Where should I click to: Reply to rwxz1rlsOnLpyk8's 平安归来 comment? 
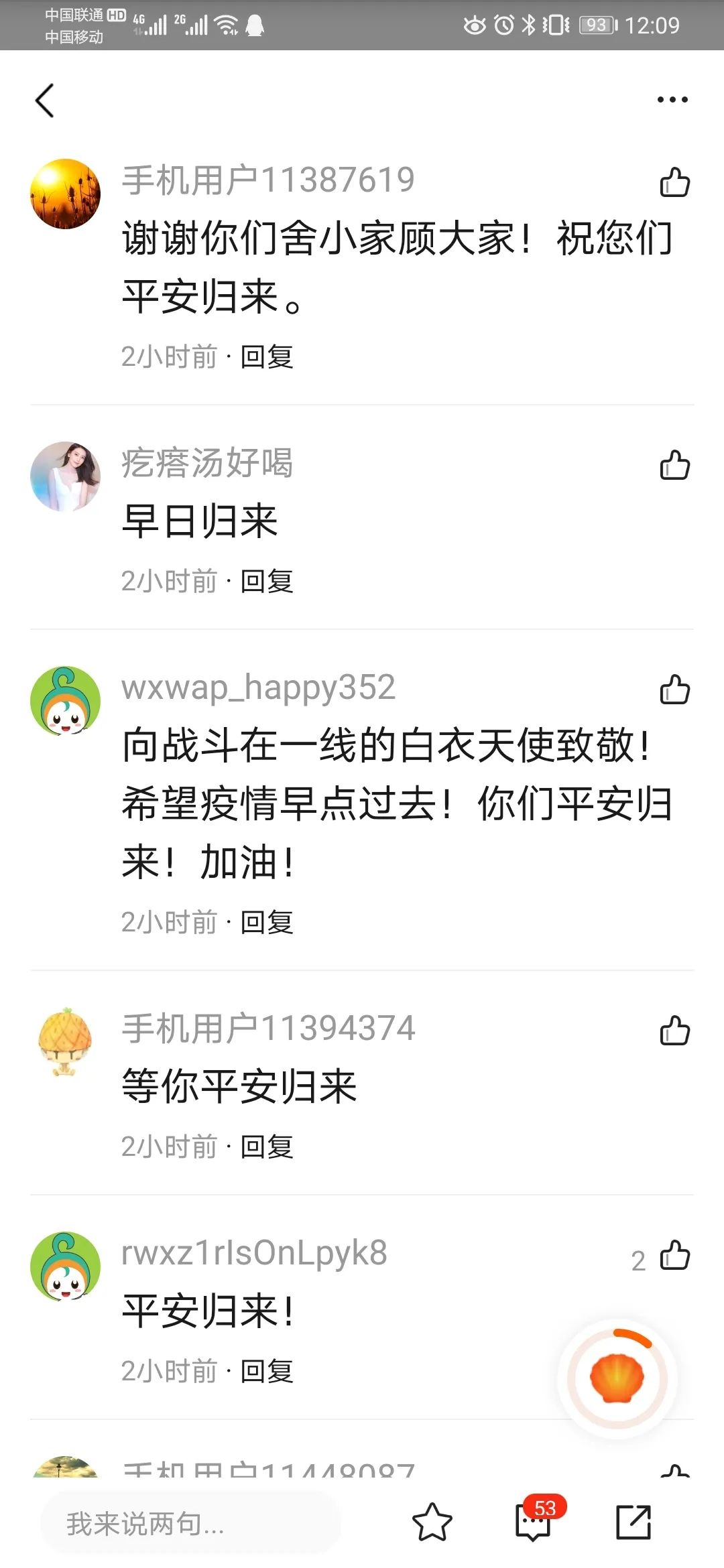(267, 1371)
